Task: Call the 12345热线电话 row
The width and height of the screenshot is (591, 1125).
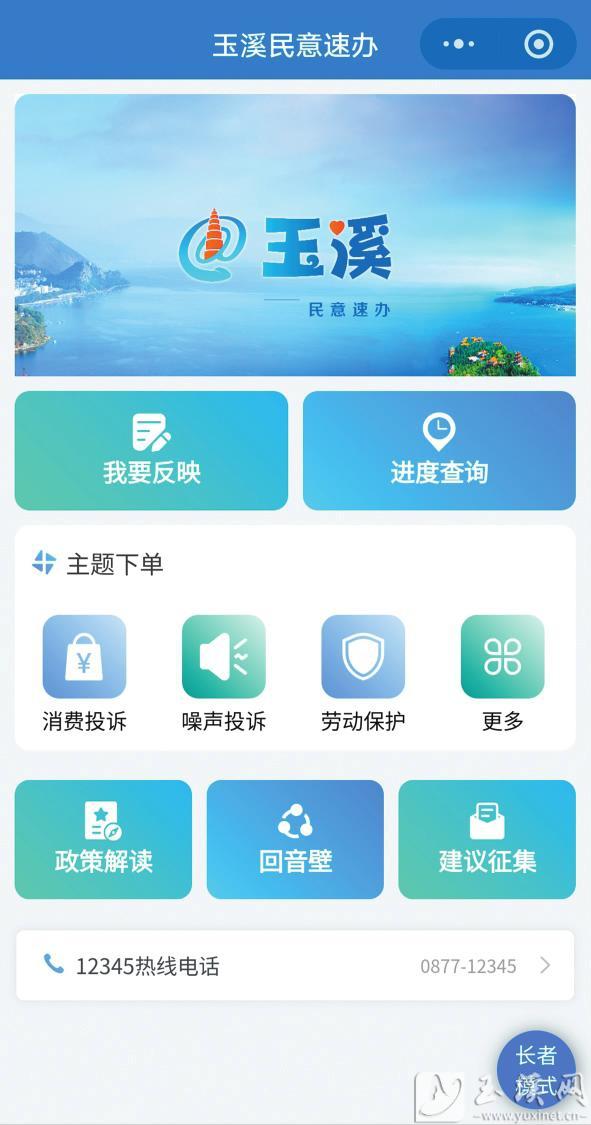Action: 295,966
